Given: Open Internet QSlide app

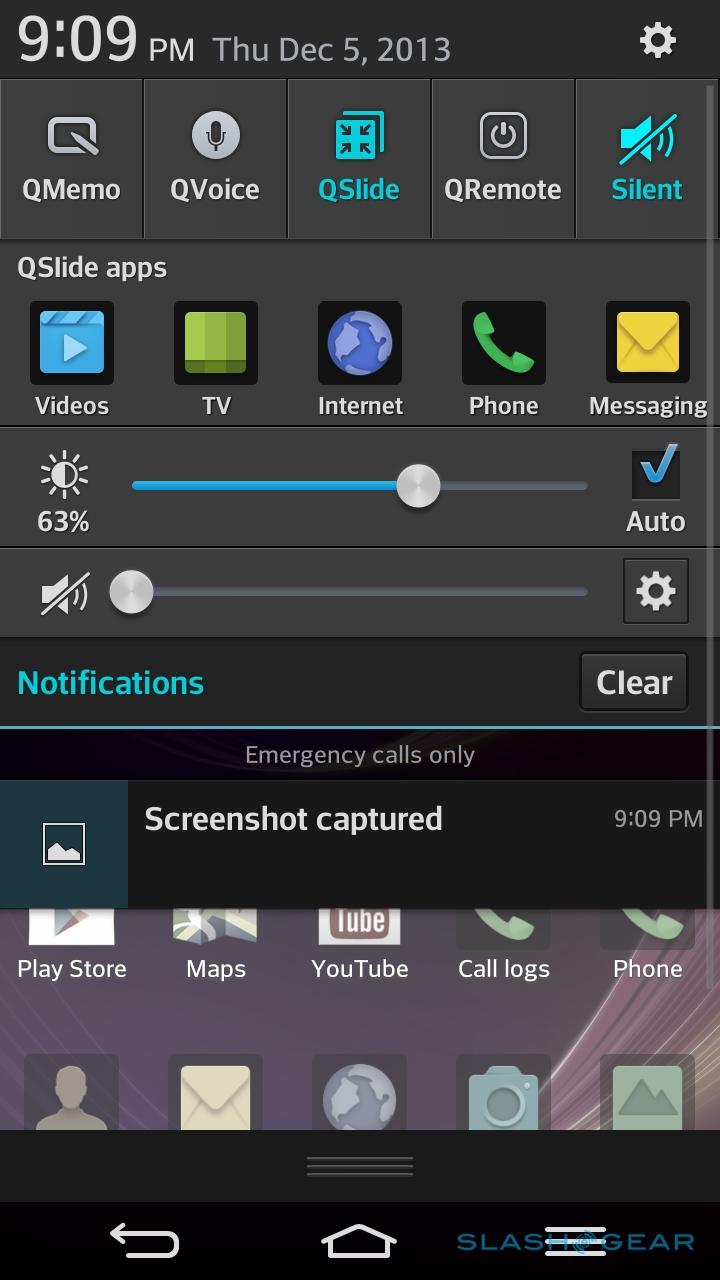Looking at the screenshot, I should tap(360, 360).
